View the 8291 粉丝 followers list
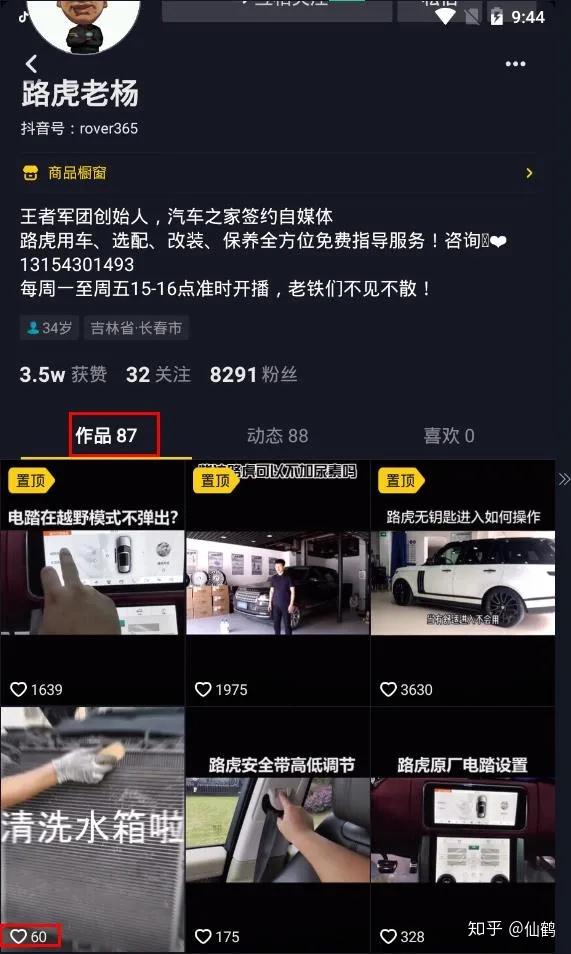The height and width of the screenshot is (954, 571). click(x=253, y=374)
